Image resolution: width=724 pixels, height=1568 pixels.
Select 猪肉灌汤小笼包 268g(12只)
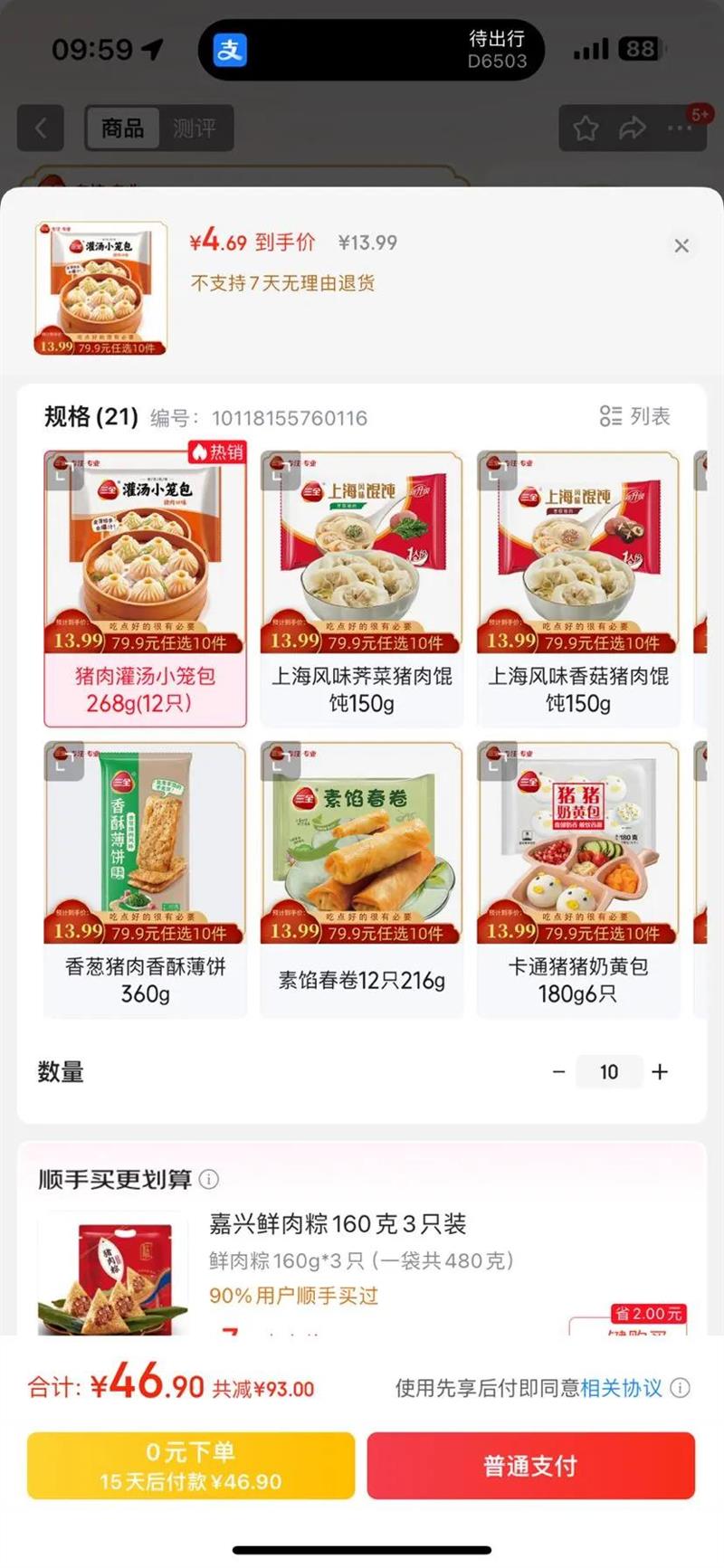[145, 588]
